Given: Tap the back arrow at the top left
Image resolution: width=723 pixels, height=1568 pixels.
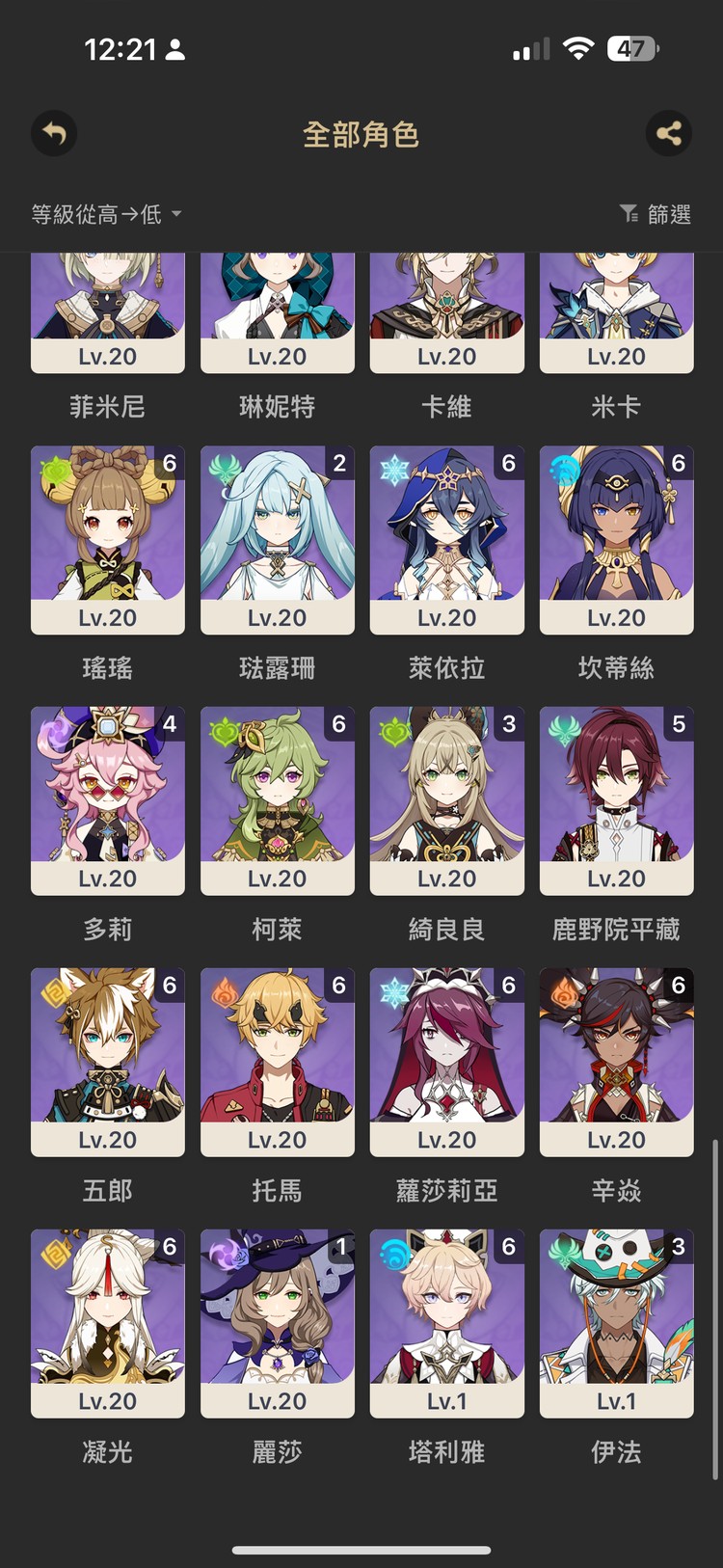Looking at the screenshot, I should click(x=53, y=133).
